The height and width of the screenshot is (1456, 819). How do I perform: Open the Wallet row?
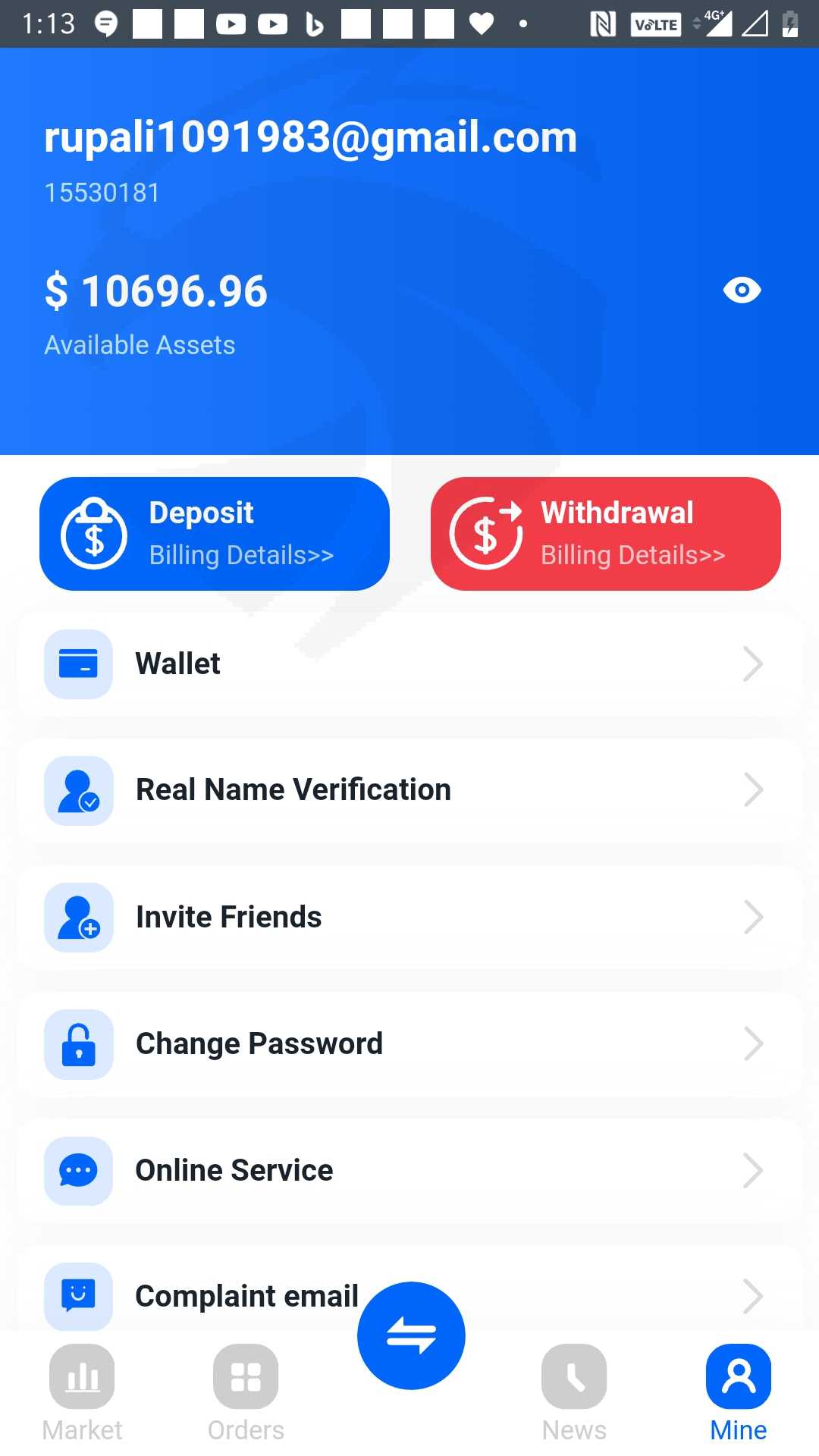tap(409, 664)
